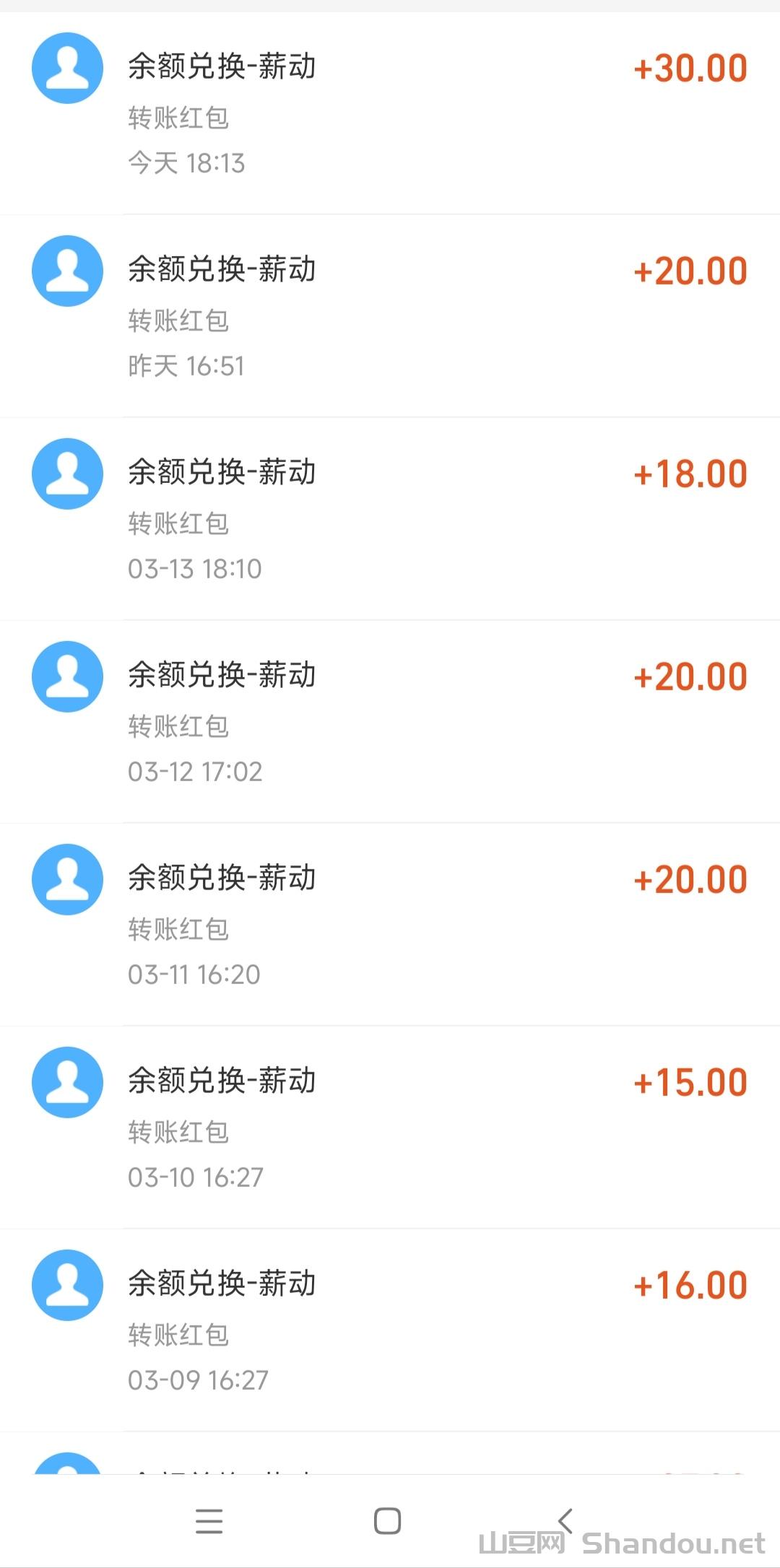This screenshot has height=1568, width=780.
Task: Tap the avatar icon on the 03-13 transaction
Action: (x=67, y=474)
